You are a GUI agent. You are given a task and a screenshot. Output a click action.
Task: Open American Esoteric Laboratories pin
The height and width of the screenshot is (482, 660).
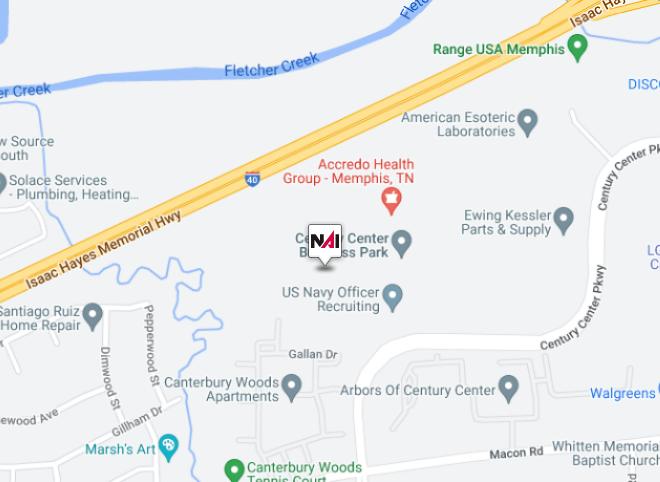[x=529, y=123]
